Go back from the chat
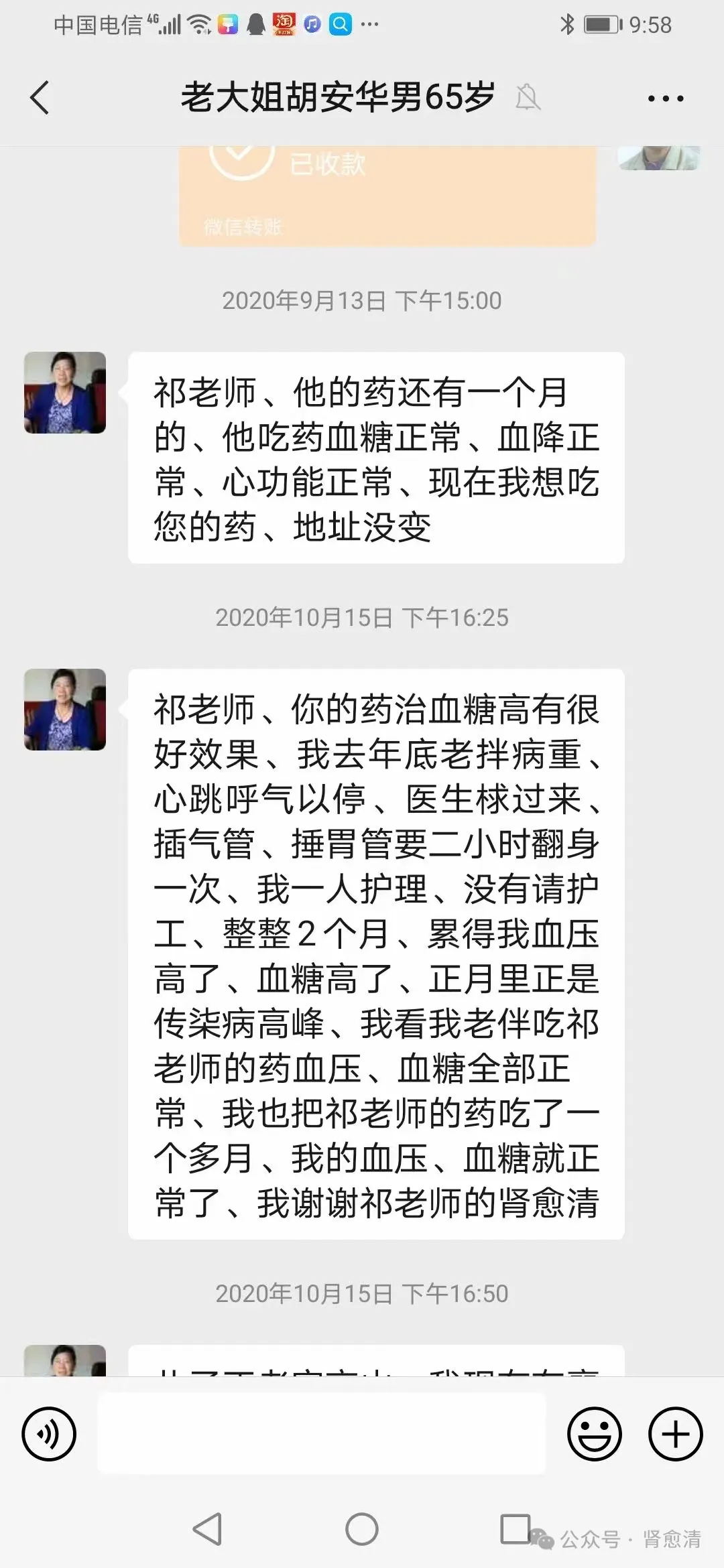724x1568 pixels. coord(40,98)
